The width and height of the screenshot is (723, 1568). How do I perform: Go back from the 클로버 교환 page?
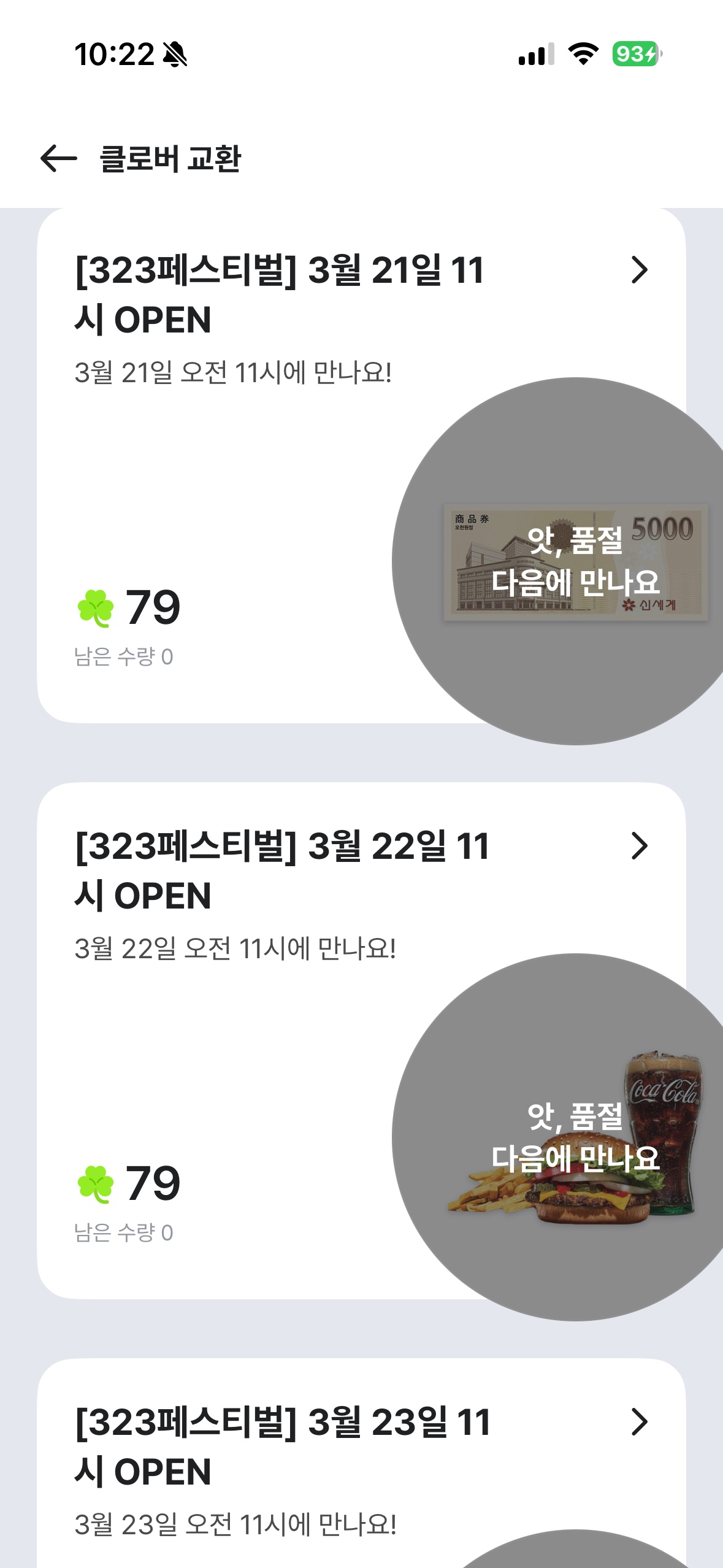tap(58, 158)
